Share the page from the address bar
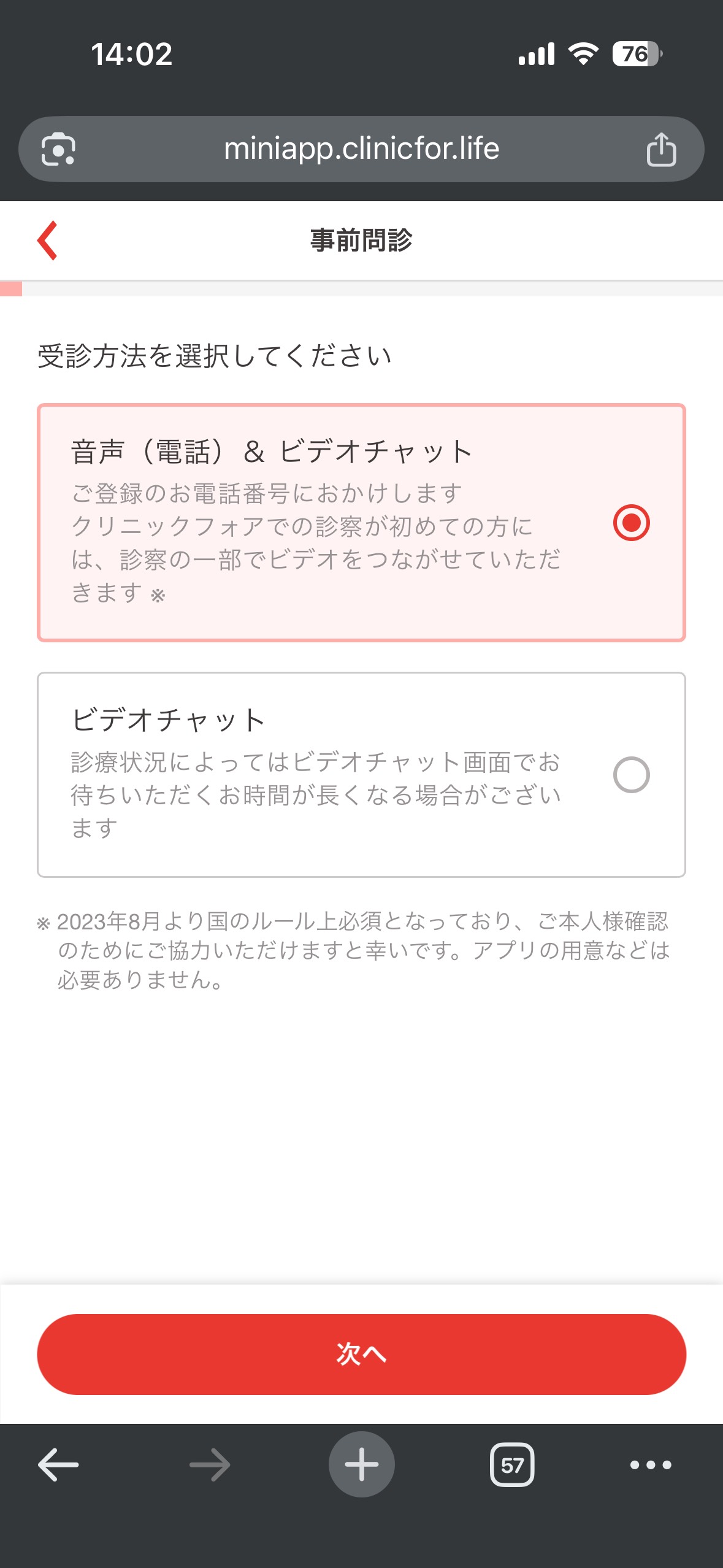723x1568 pixels. click(661, 150)
